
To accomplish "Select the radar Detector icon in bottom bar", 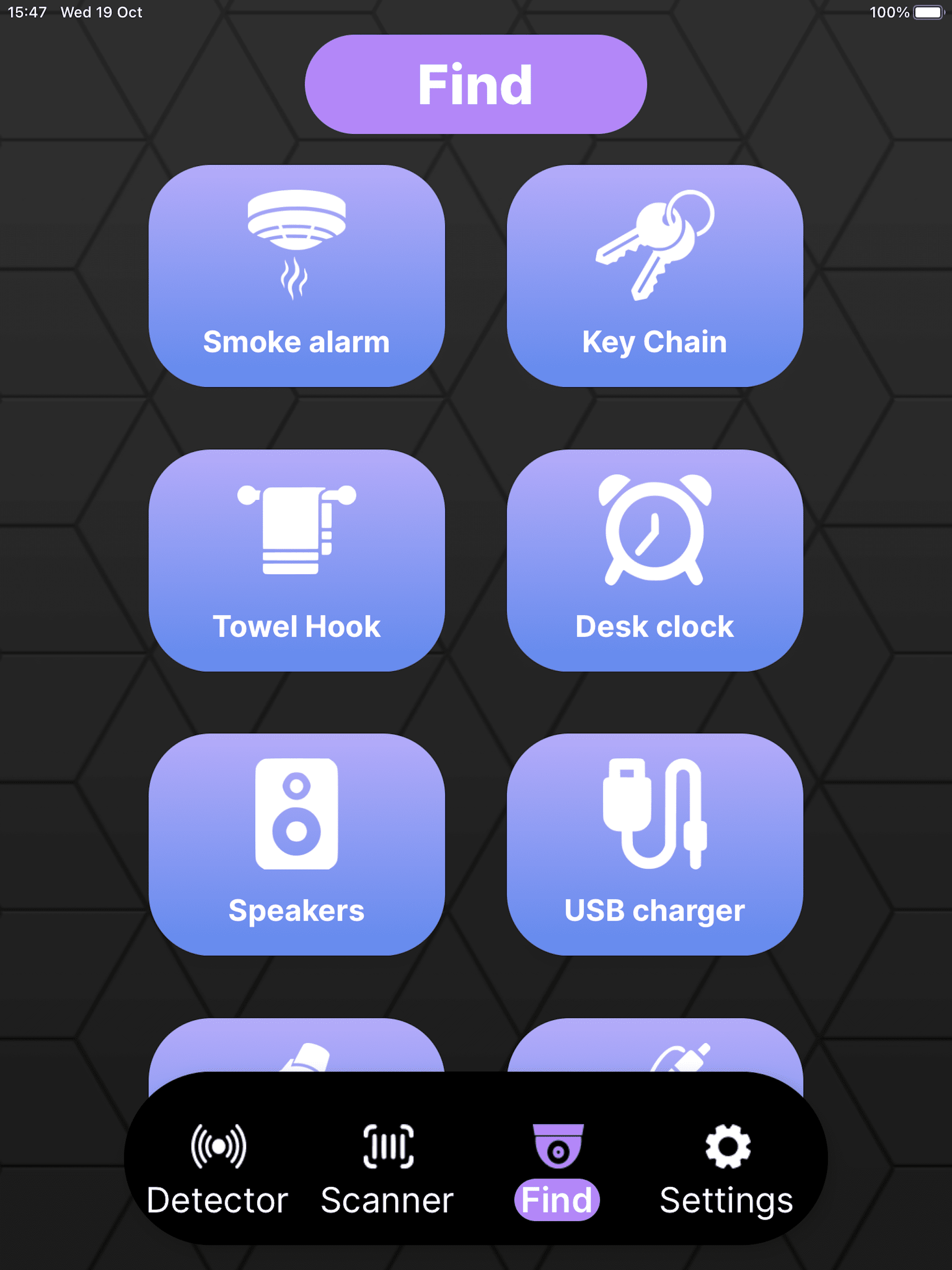I will click(218, 1145).
